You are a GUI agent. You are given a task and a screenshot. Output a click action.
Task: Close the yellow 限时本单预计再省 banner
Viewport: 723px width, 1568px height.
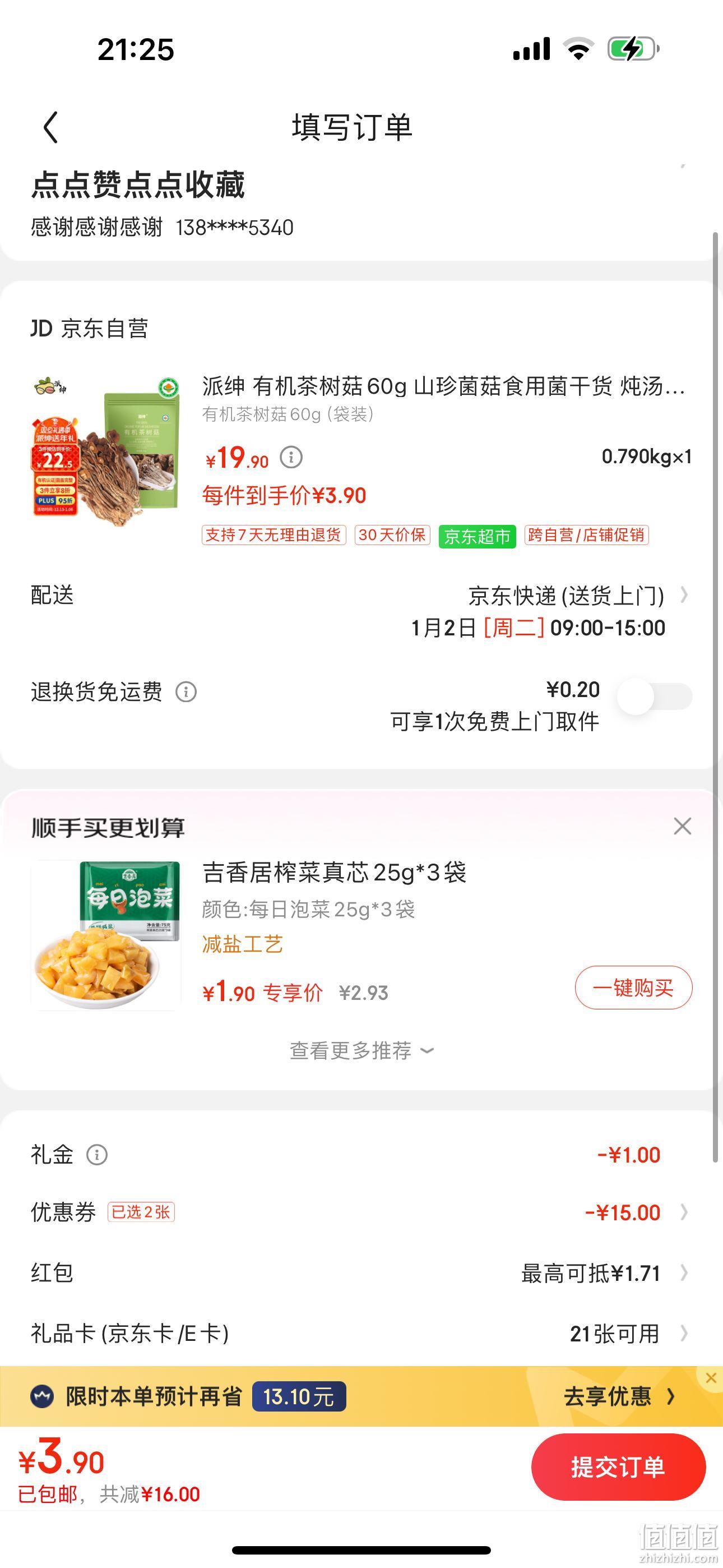[710, 1378]
